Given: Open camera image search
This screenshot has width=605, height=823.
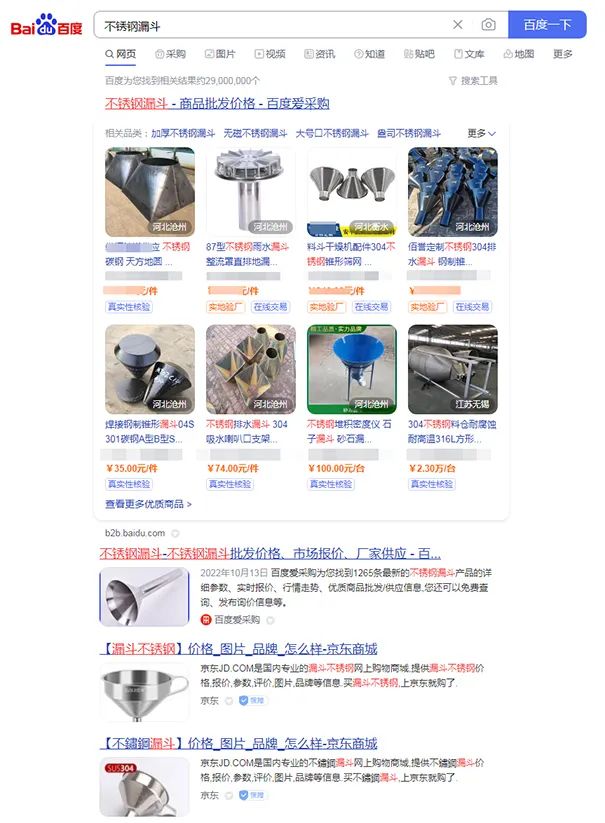Looking at the screenshot, I should [488, 25].
